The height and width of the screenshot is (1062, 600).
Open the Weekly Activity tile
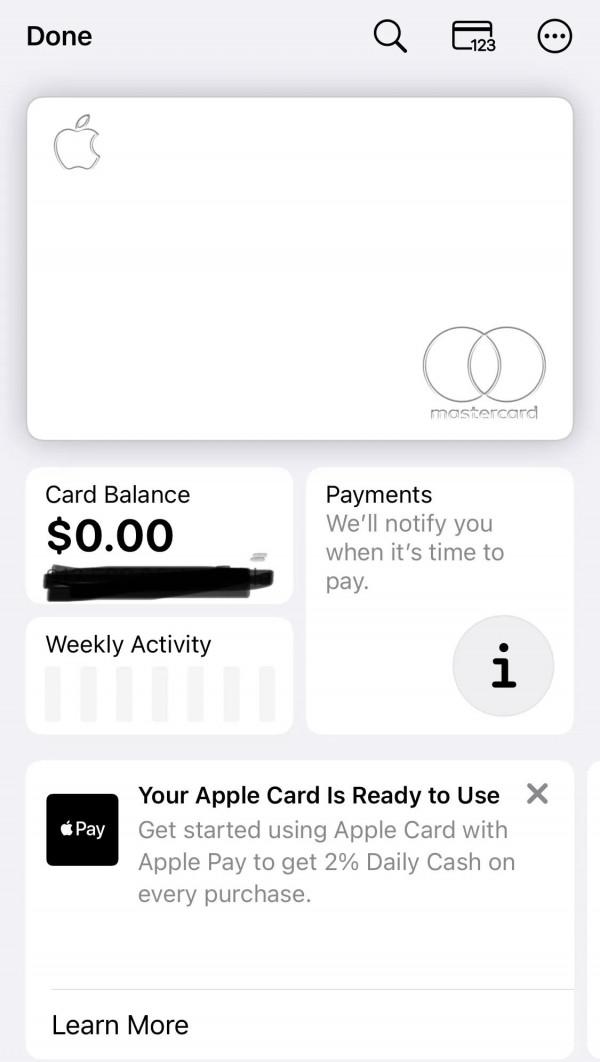coord(158,675)
